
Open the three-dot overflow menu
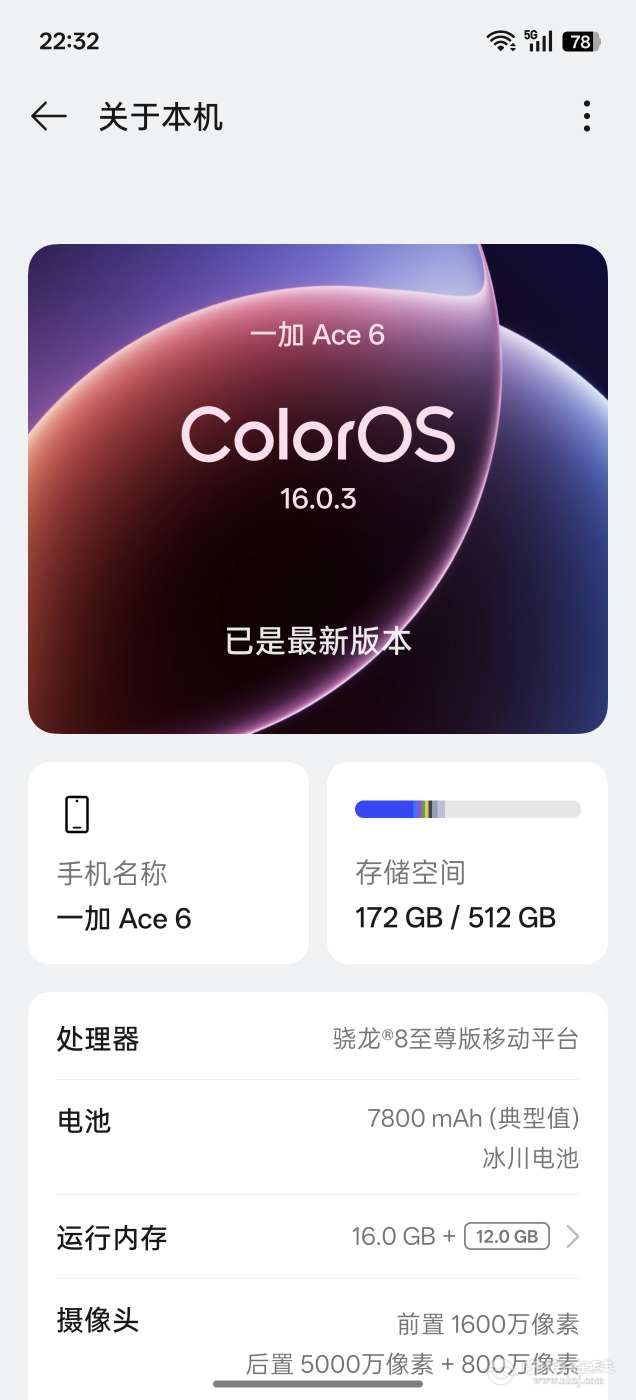(x=587, y=117)
